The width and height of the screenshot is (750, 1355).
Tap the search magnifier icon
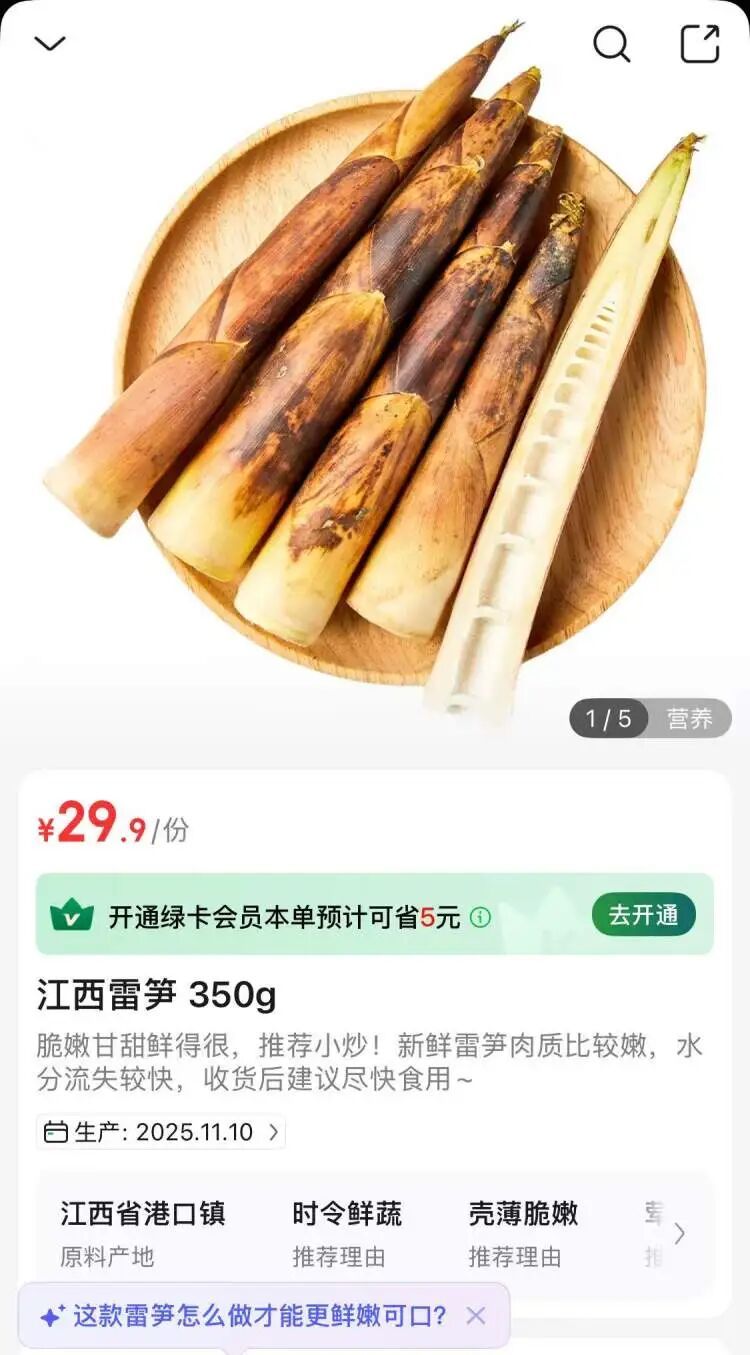click(610, 44)
